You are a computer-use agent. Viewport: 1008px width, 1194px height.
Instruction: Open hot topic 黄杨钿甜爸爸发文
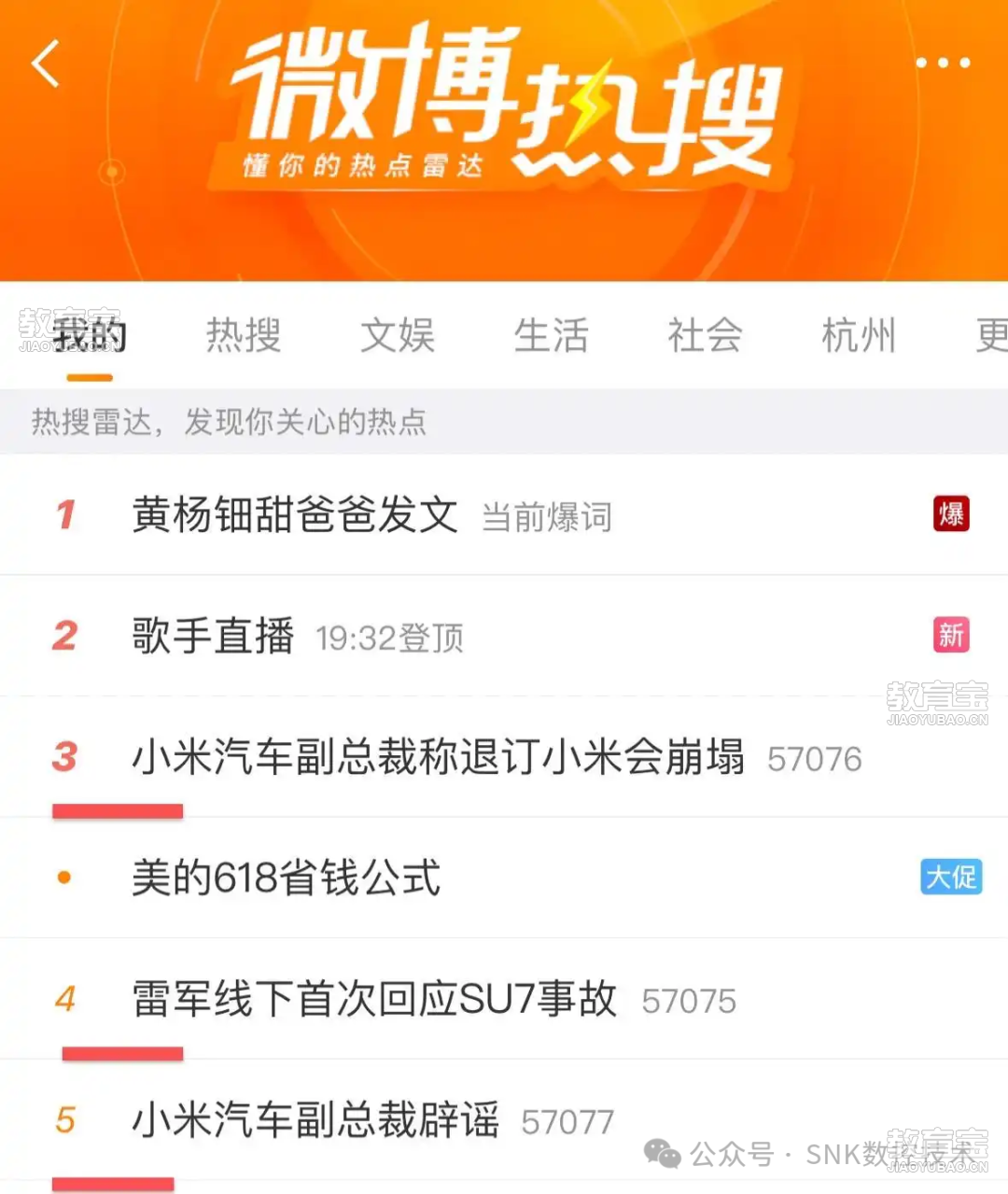tap(295, 515)
